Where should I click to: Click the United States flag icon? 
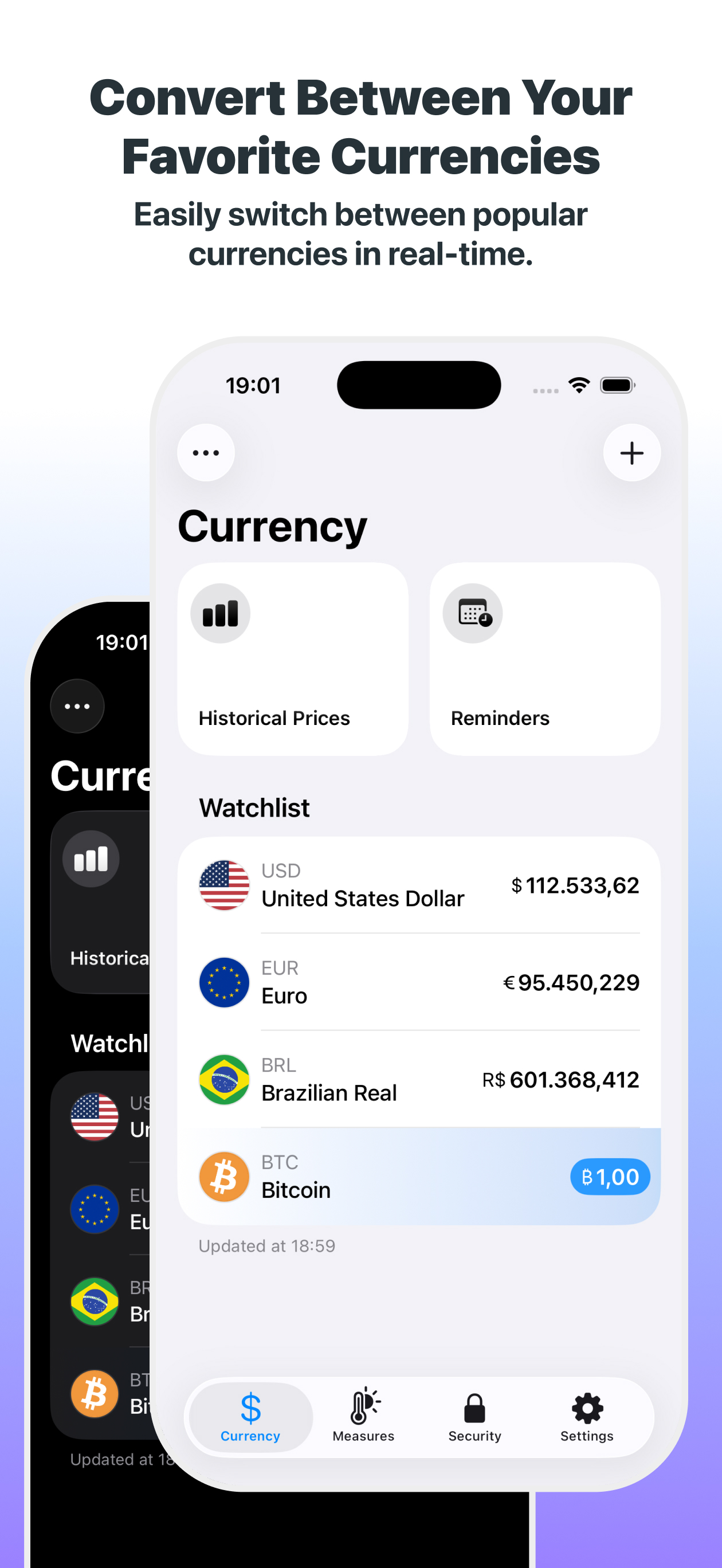(x=223, y=885)
